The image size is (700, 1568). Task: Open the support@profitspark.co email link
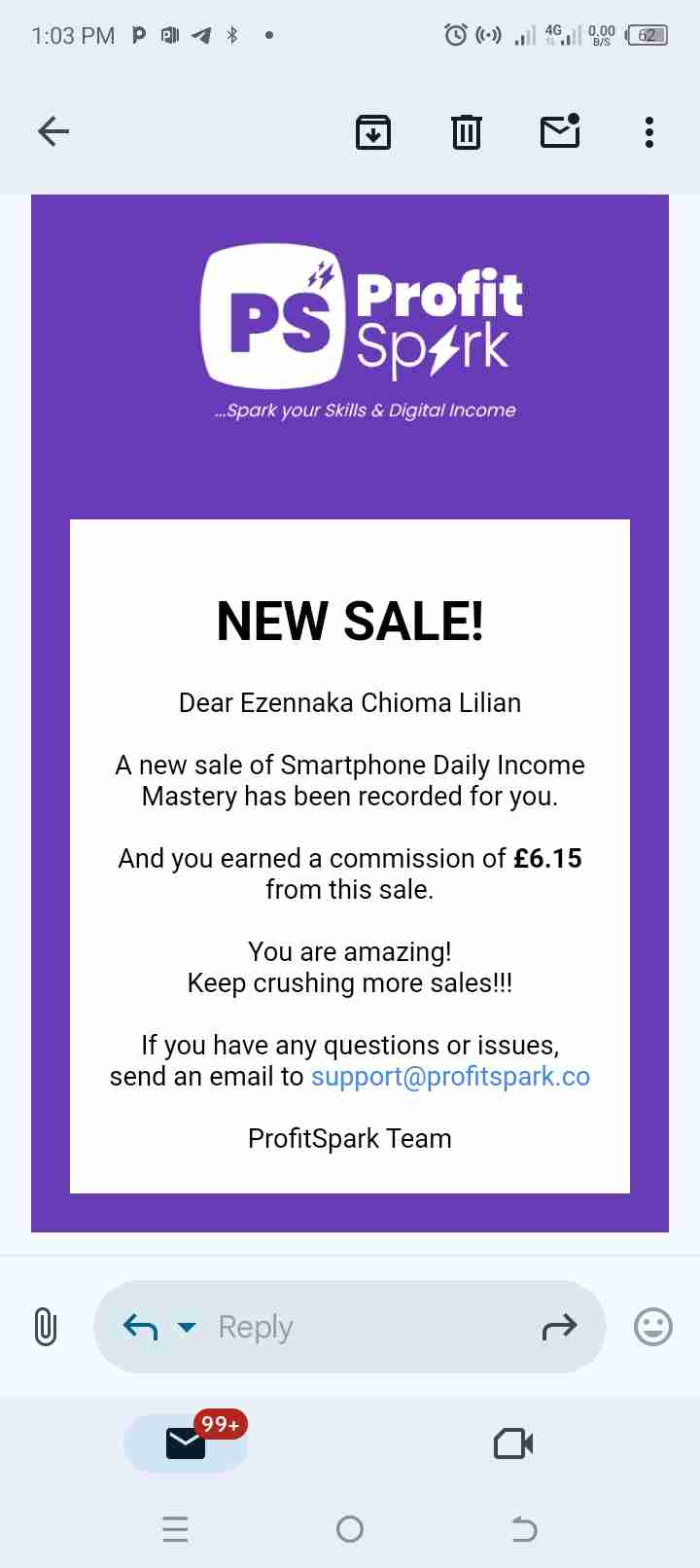[x=450, y=1077]
